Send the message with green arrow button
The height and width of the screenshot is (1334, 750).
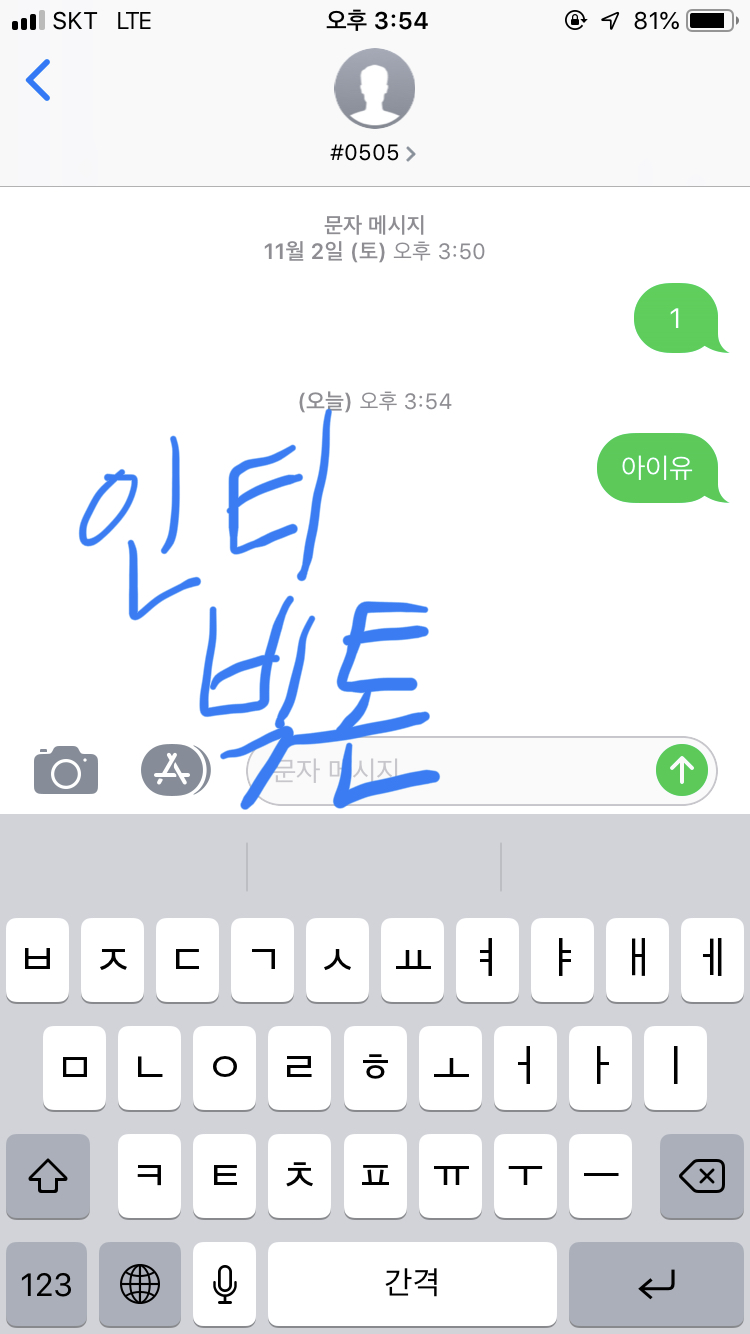(x=682, y=770)
